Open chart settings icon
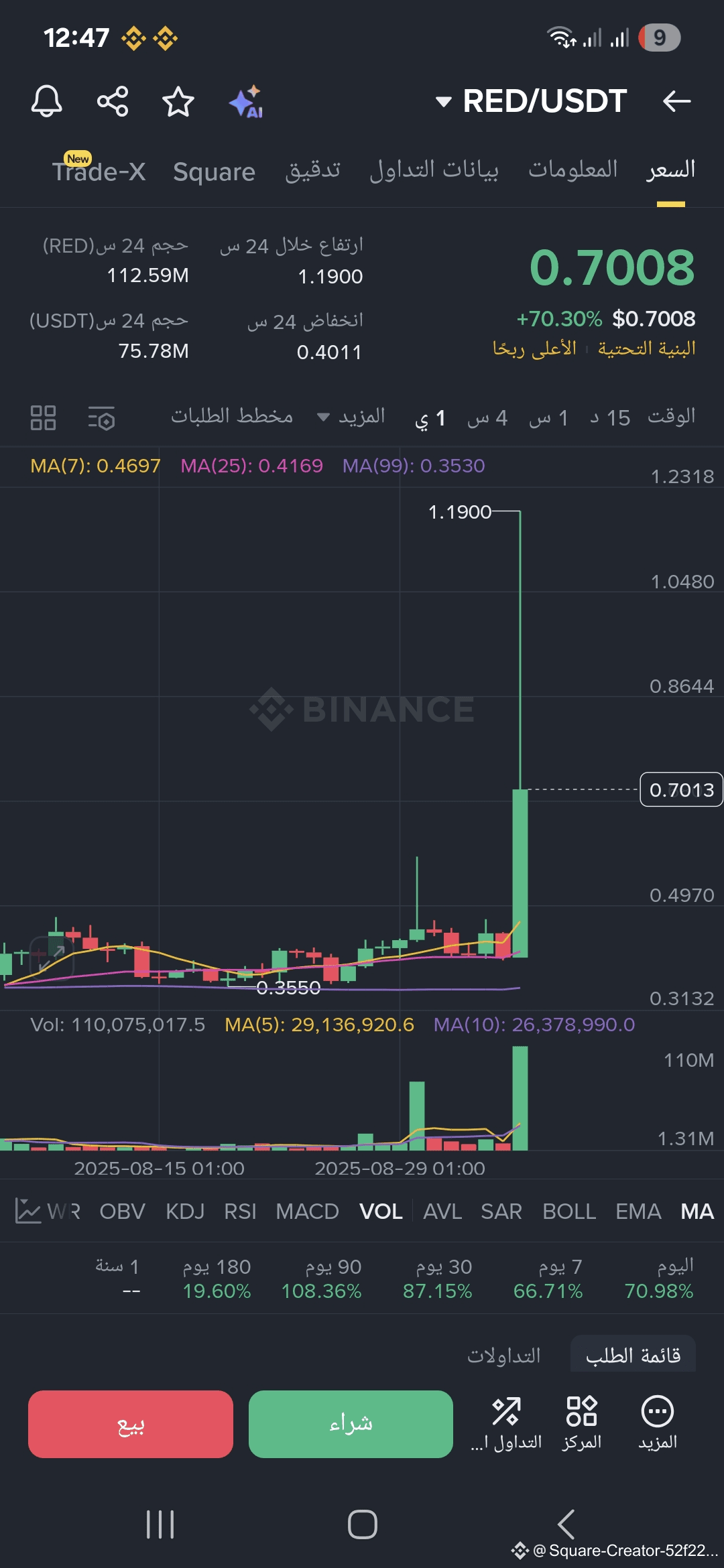724x1568 pixels. click(x=102, y=417)
